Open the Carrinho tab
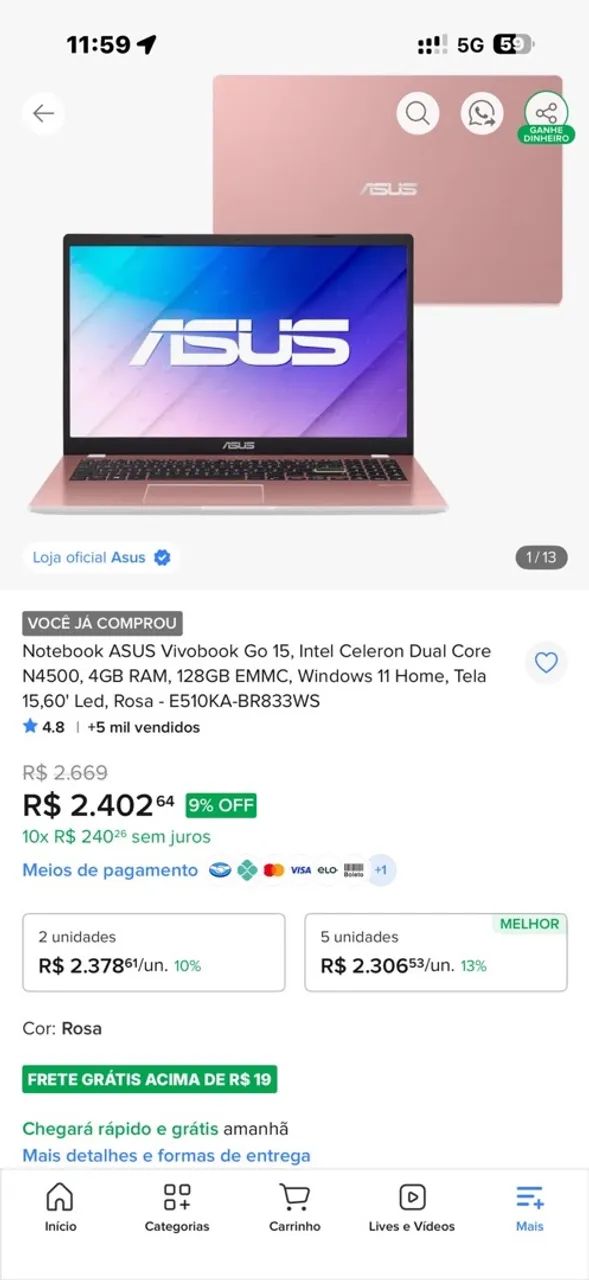Viewport: 589px width, 1280px height. tap(295, 1208)
